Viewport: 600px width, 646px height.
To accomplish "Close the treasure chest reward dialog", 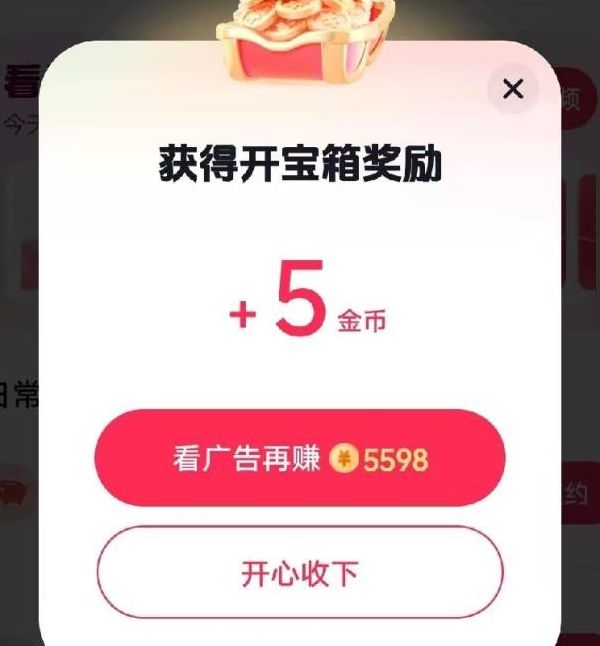I will click(x=512, y=89).
